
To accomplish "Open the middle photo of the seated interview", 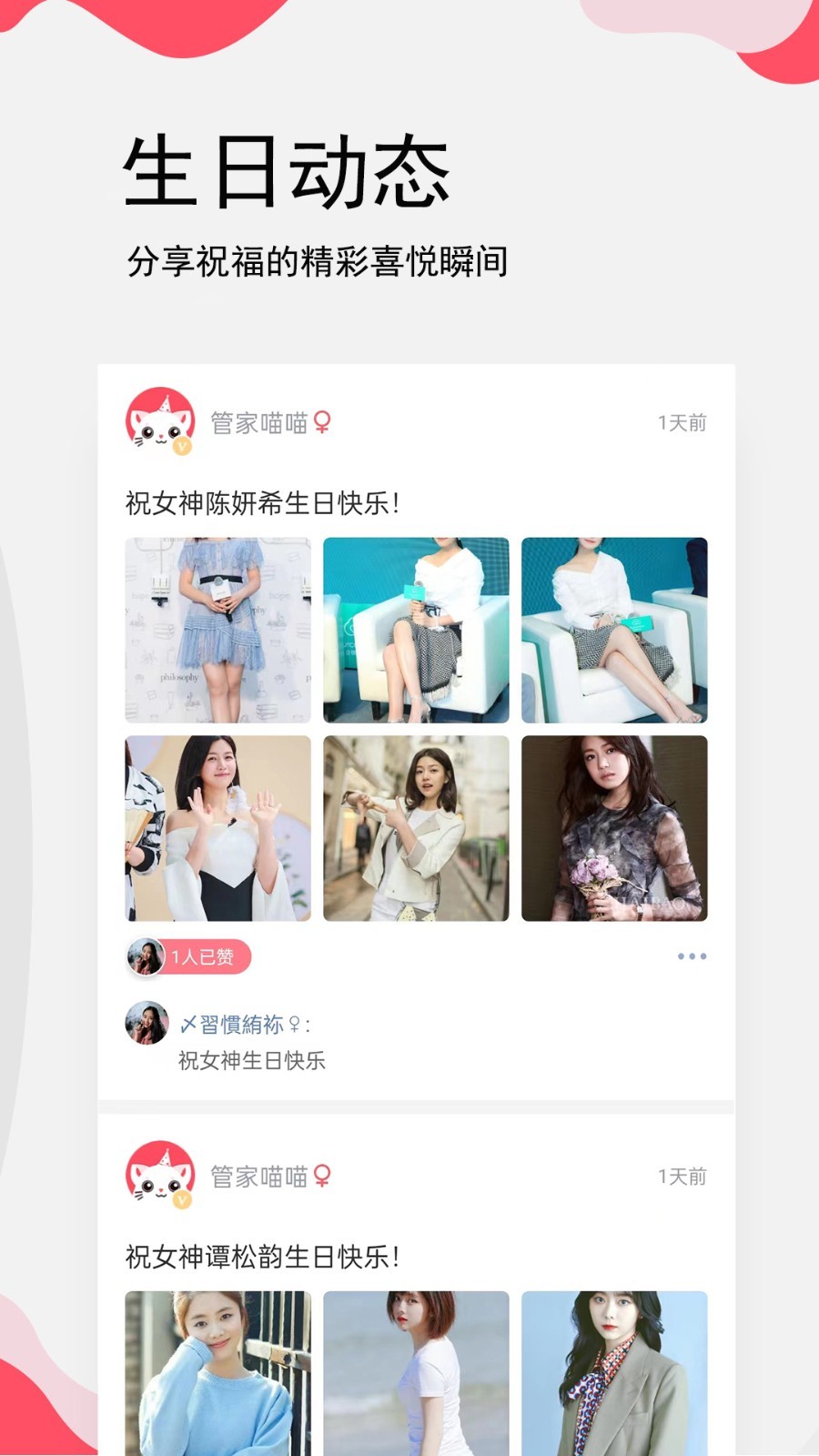I will point(415,628).
